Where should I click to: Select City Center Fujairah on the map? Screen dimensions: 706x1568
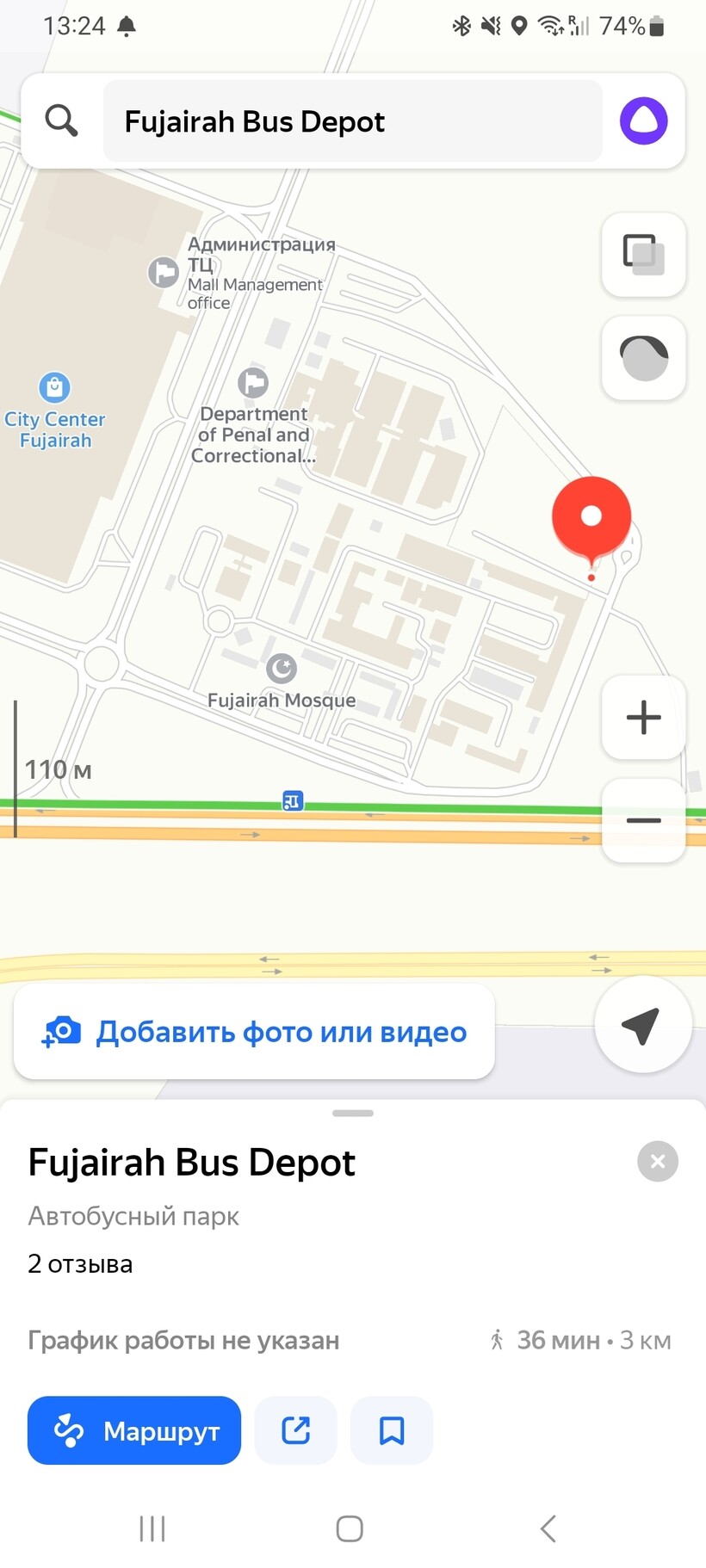click(x=54, y=388)
